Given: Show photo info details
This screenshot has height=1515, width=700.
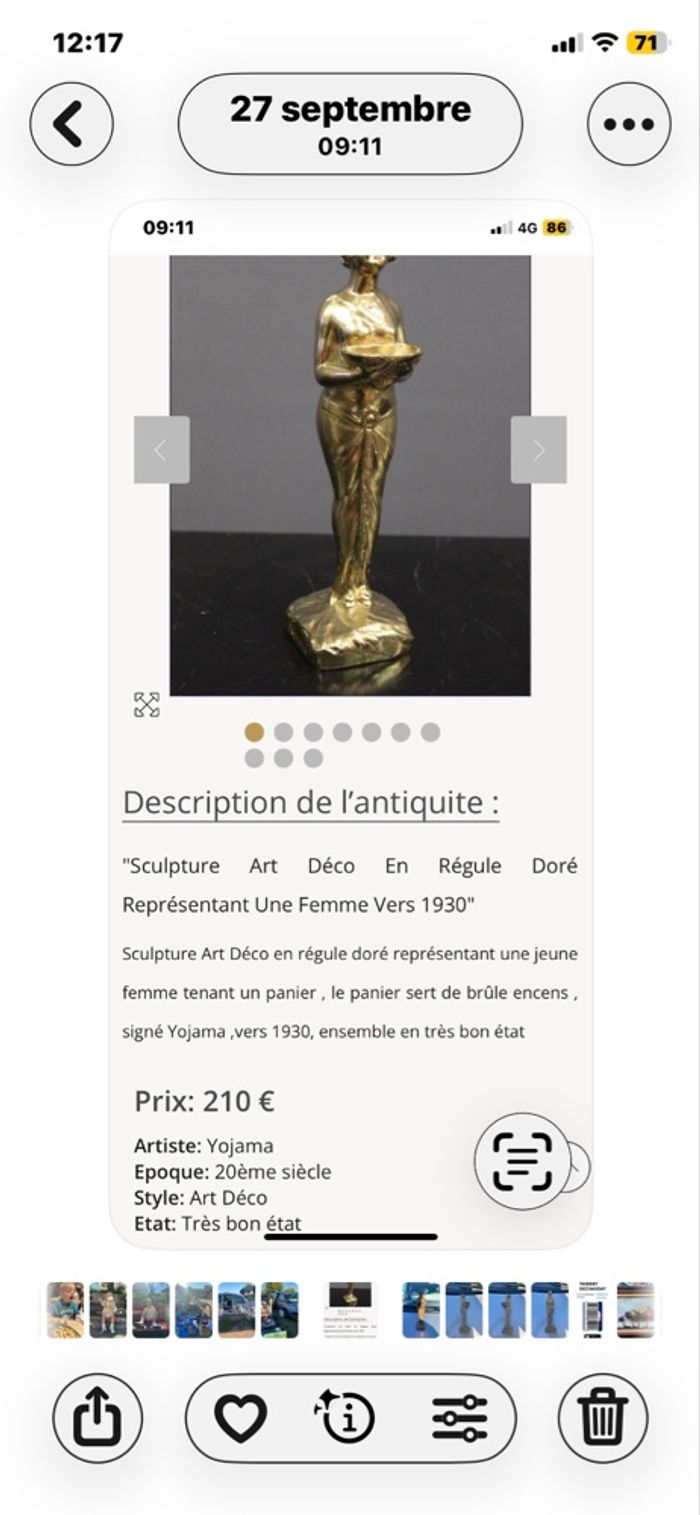Looking at the screenshot, I should (345, 1417).
